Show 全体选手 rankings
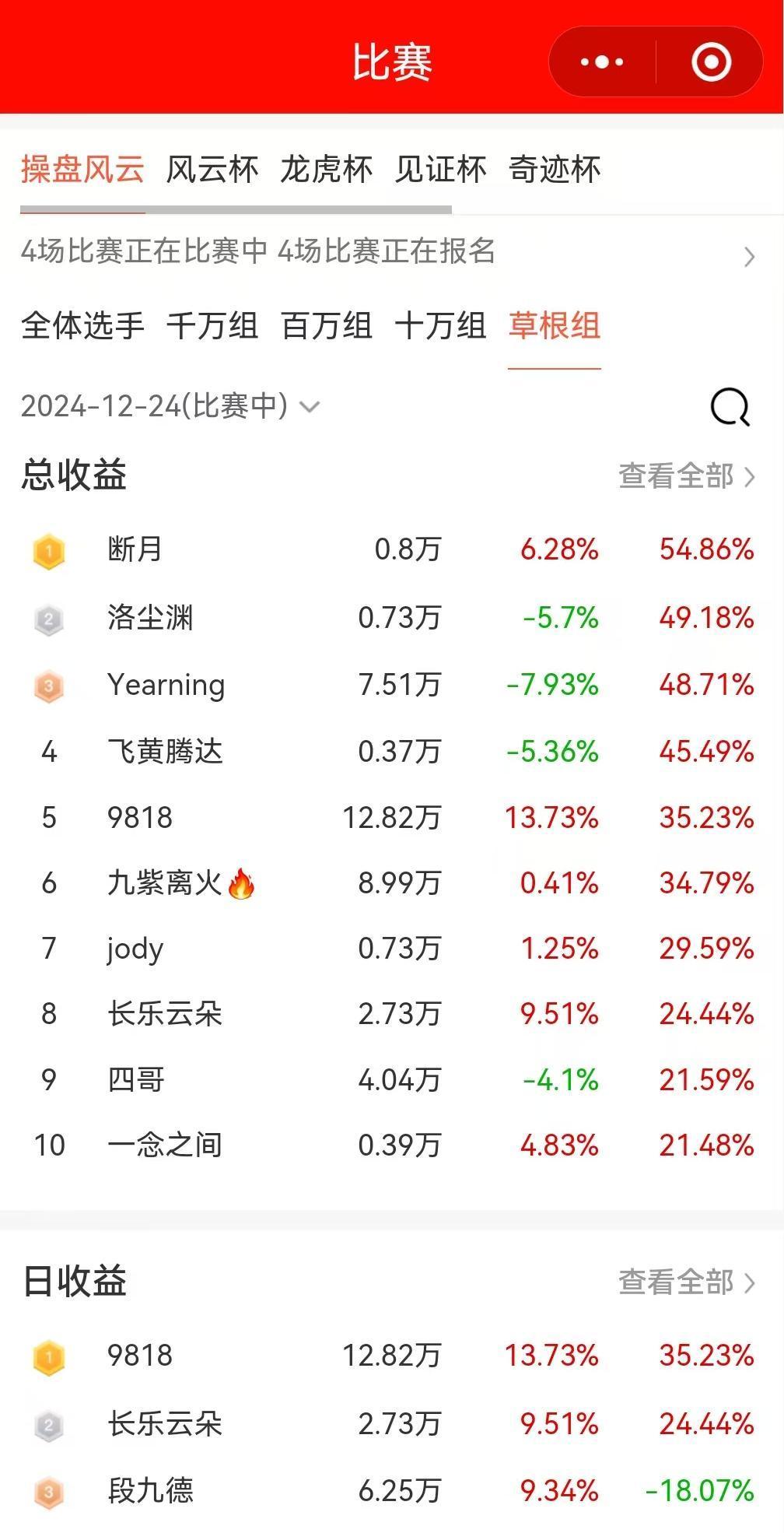784x1533 pixels. [82, 325]
